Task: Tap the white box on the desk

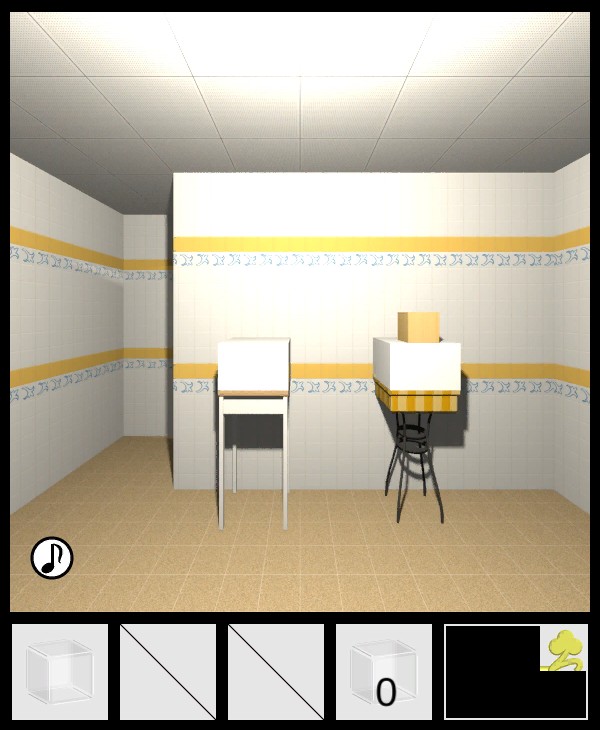Action: (x=254, y=365)
